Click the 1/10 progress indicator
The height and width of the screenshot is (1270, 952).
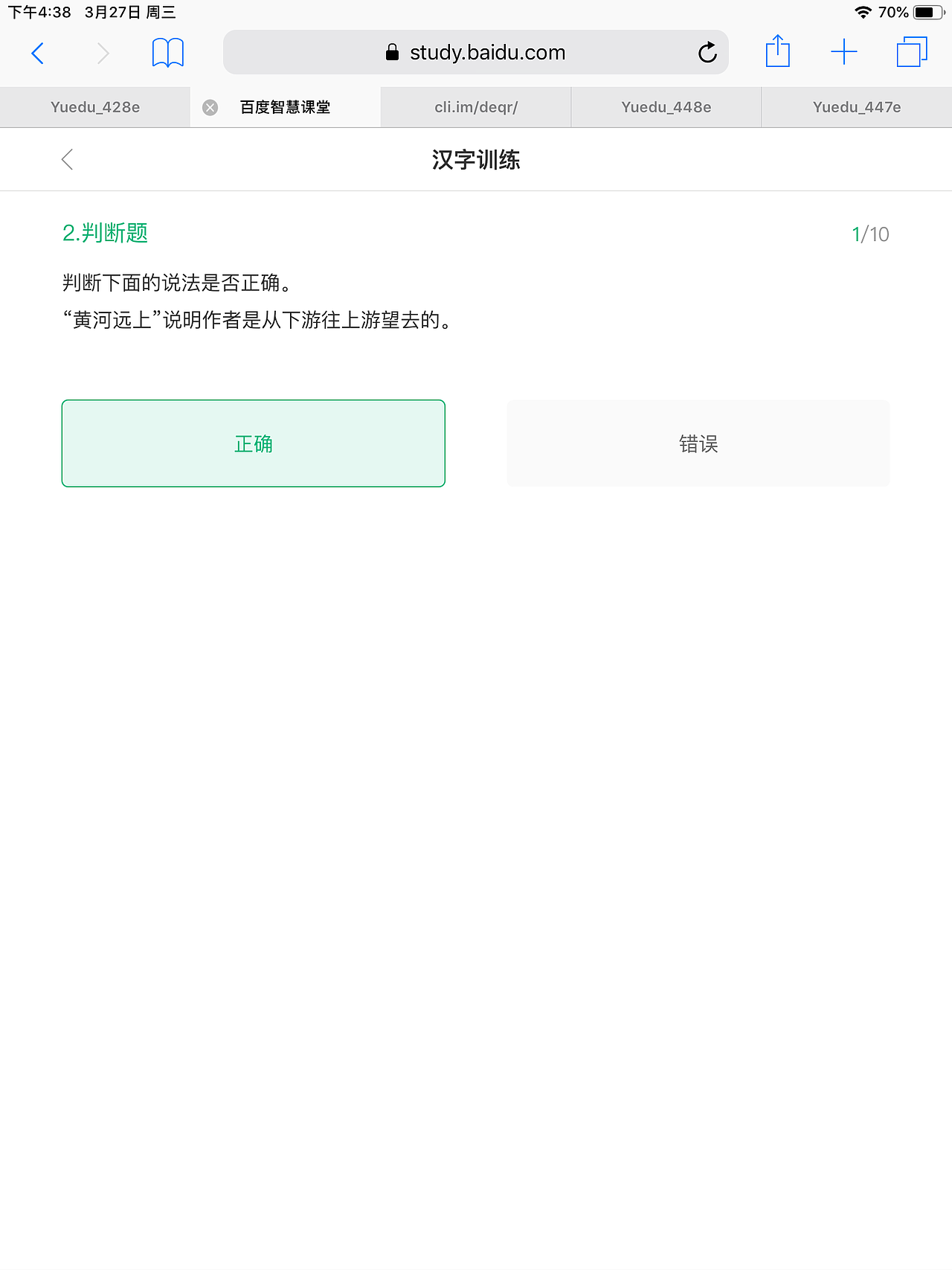(869, 234)
